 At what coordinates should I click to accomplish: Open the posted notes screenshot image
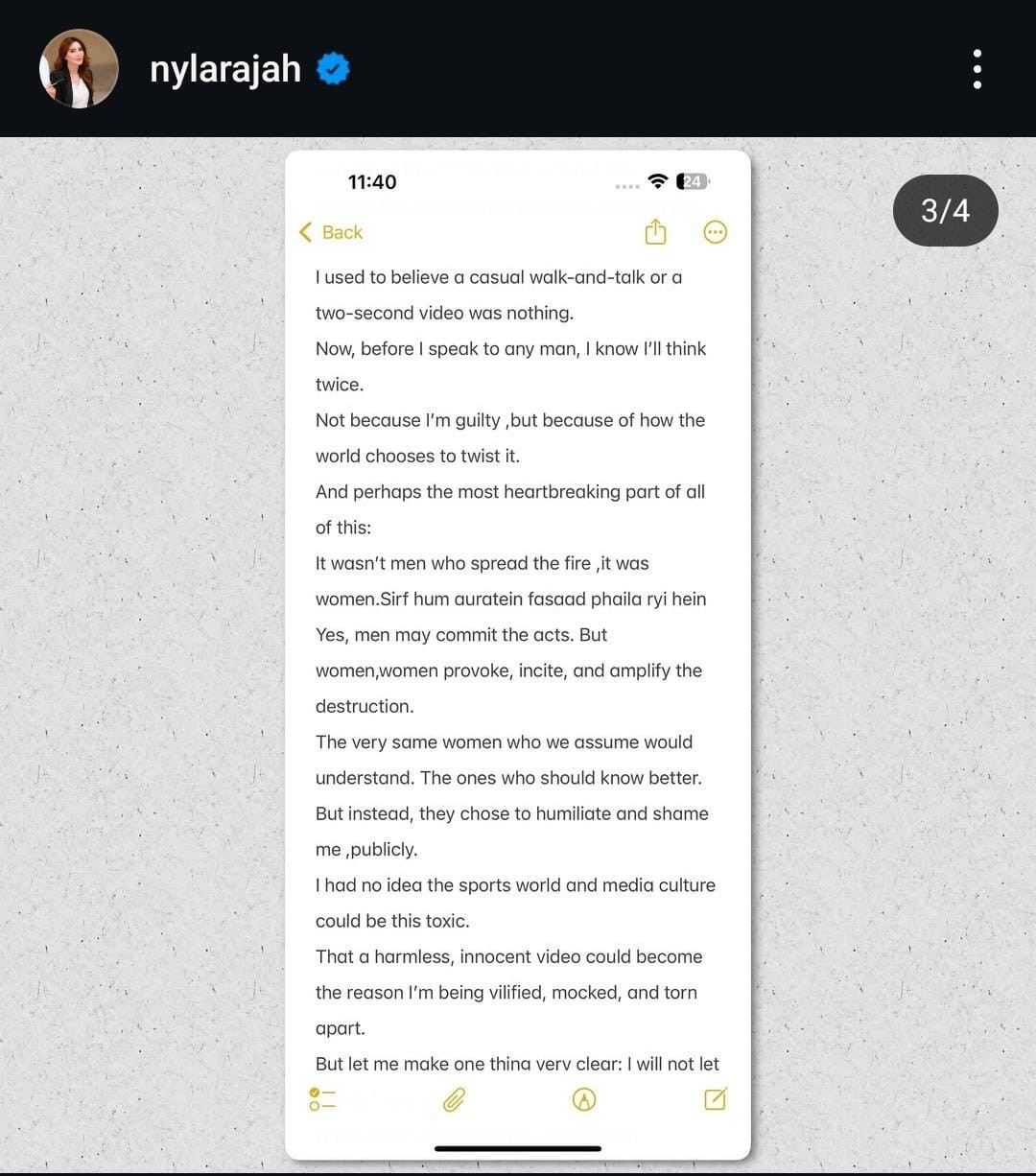click(518, 652)
